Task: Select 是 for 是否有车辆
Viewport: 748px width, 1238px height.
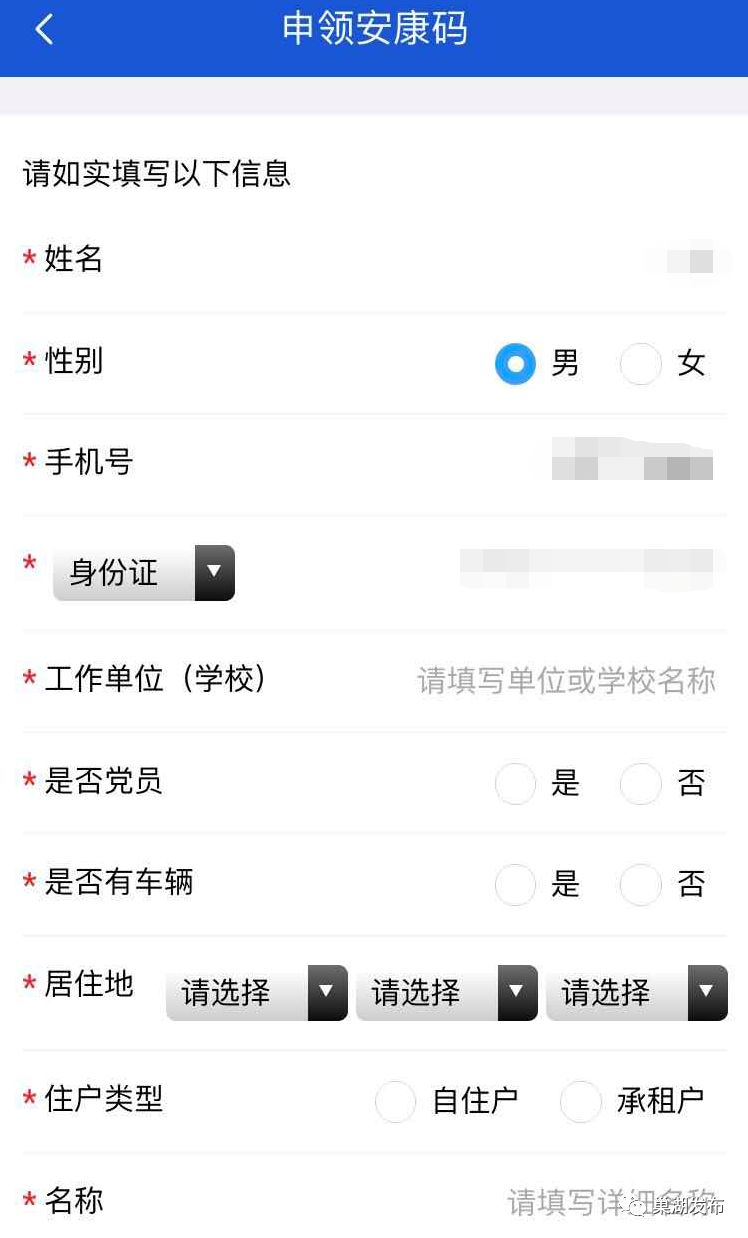Action: point(515,884)
